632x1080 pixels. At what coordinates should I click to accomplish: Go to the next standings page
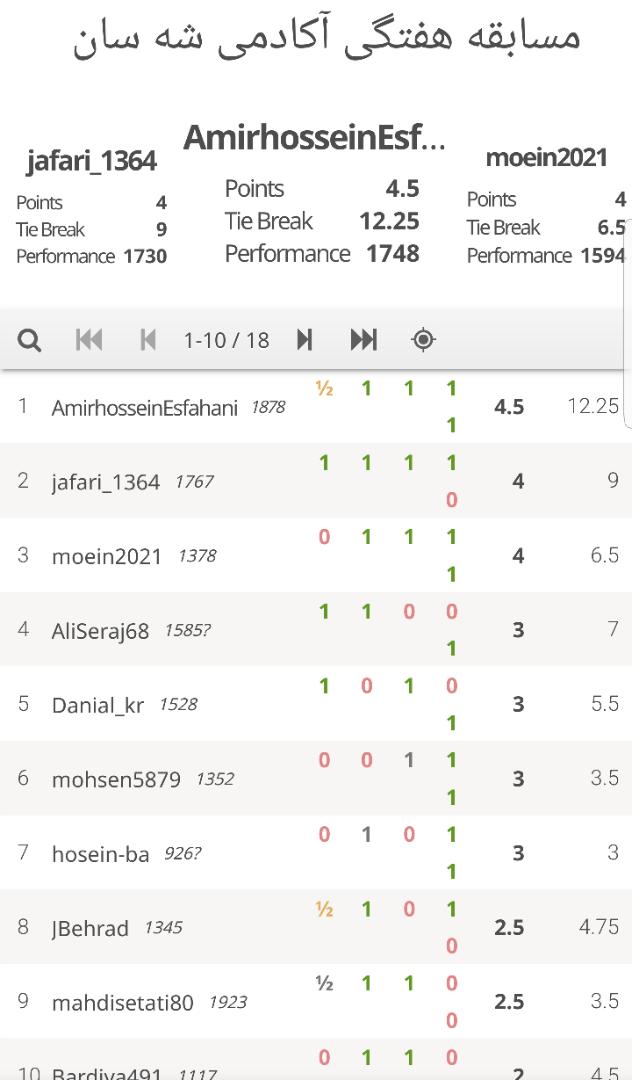click(305, 340)
